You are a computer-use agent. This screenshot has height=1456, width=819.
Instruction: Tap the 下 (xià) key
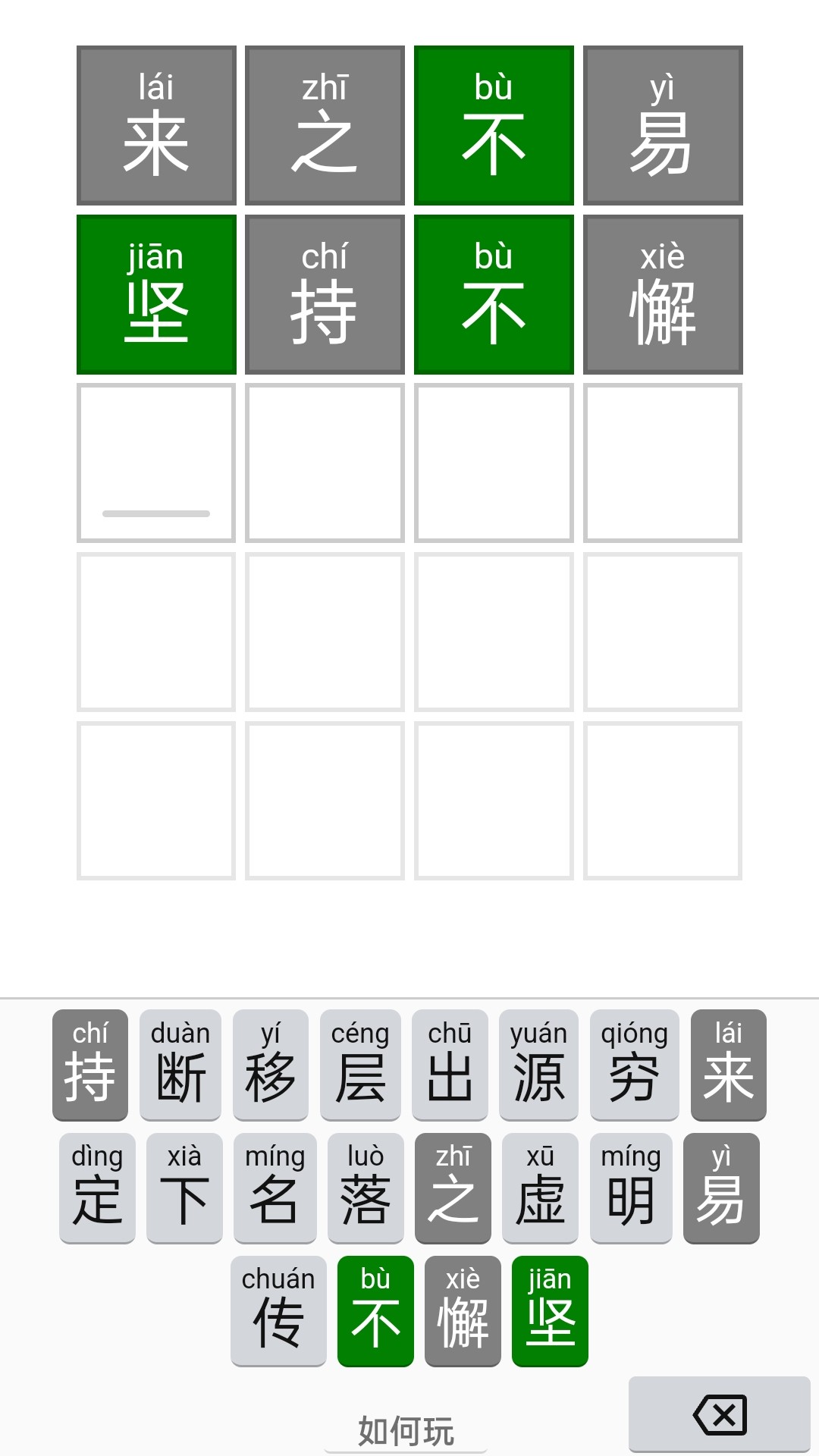(x=184, y=1188)
